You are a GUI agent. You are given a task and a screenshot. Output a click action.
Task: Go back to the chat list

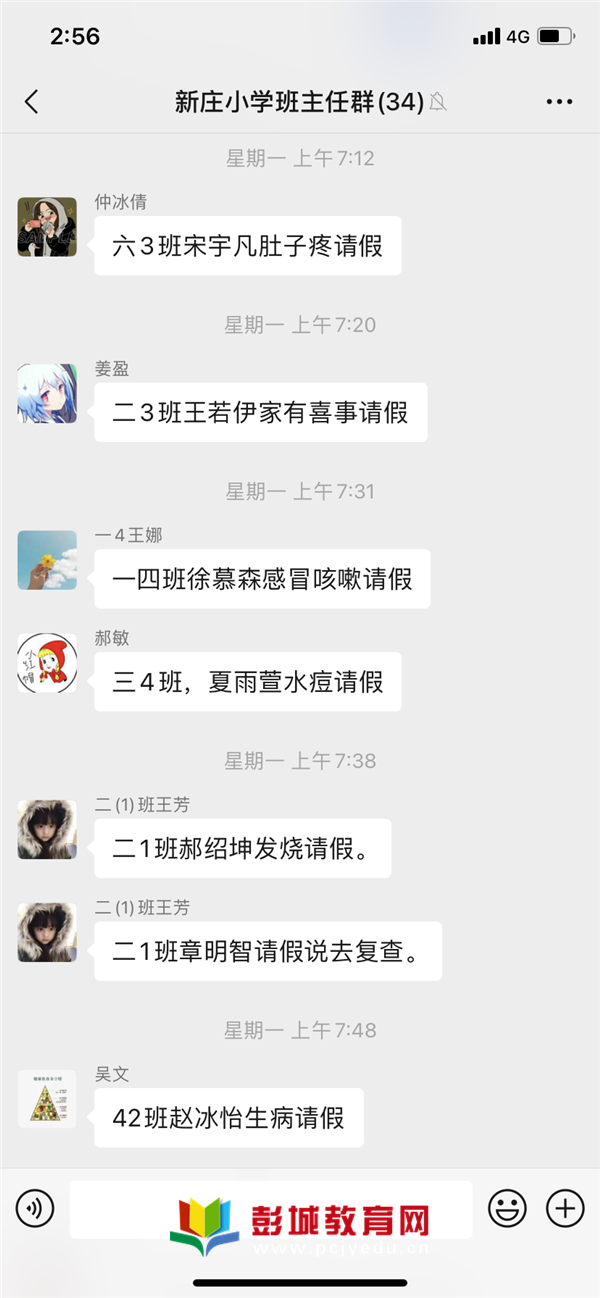coord(32,101)
